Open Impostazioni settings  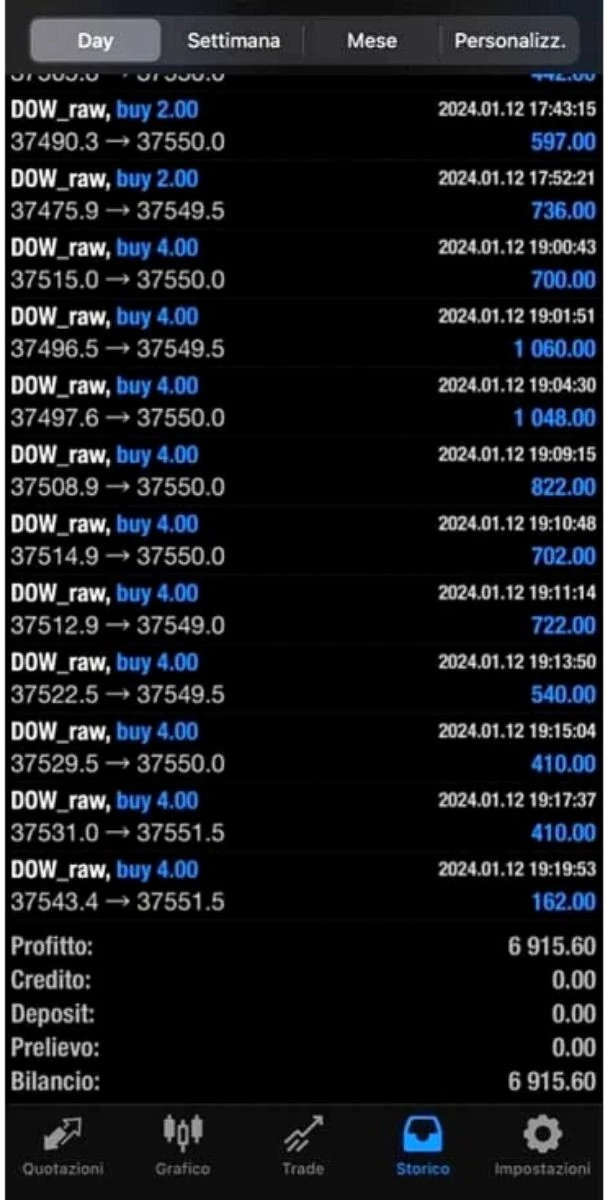(543, 1147)
